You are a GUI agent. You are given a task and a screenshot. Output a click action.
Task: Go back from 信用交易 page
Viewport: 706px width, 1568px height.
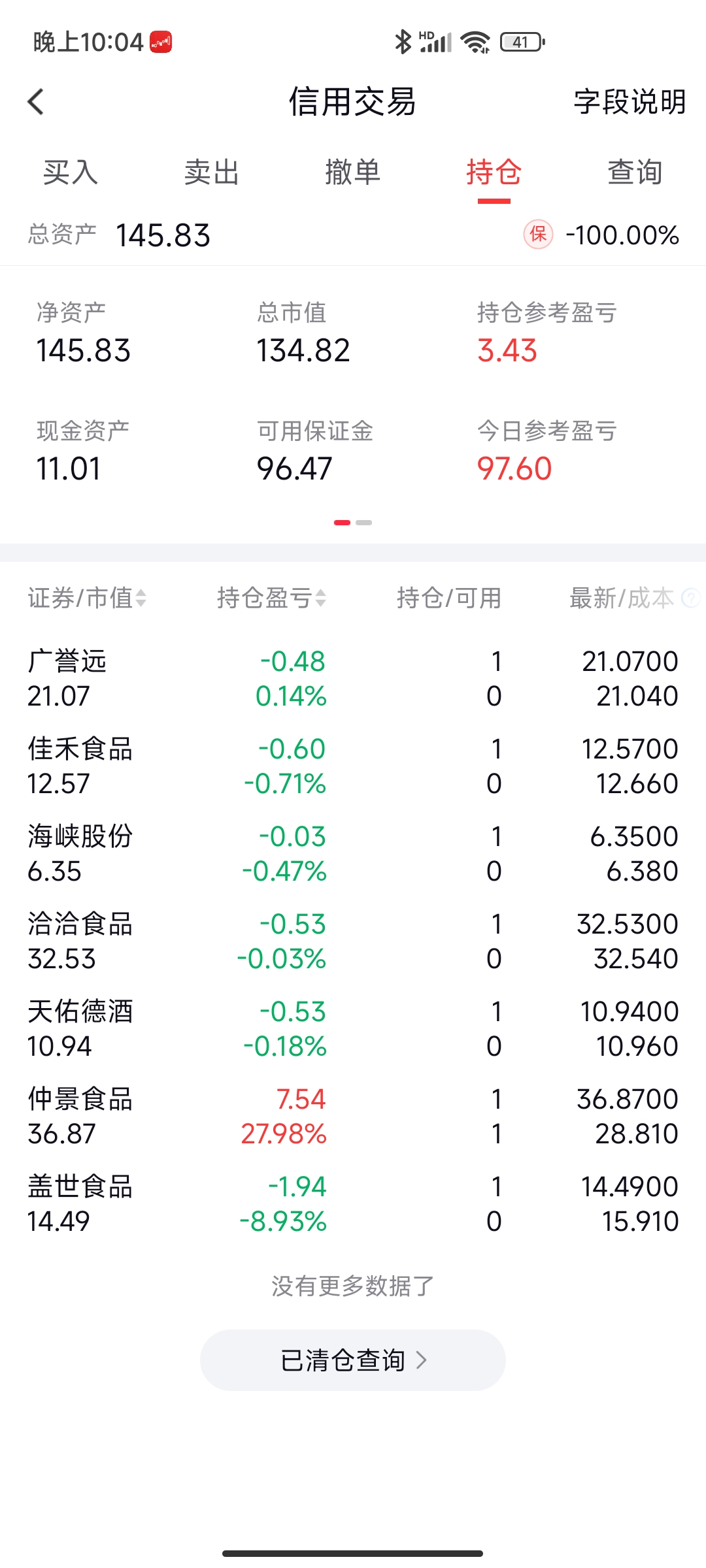click(37, 102)
